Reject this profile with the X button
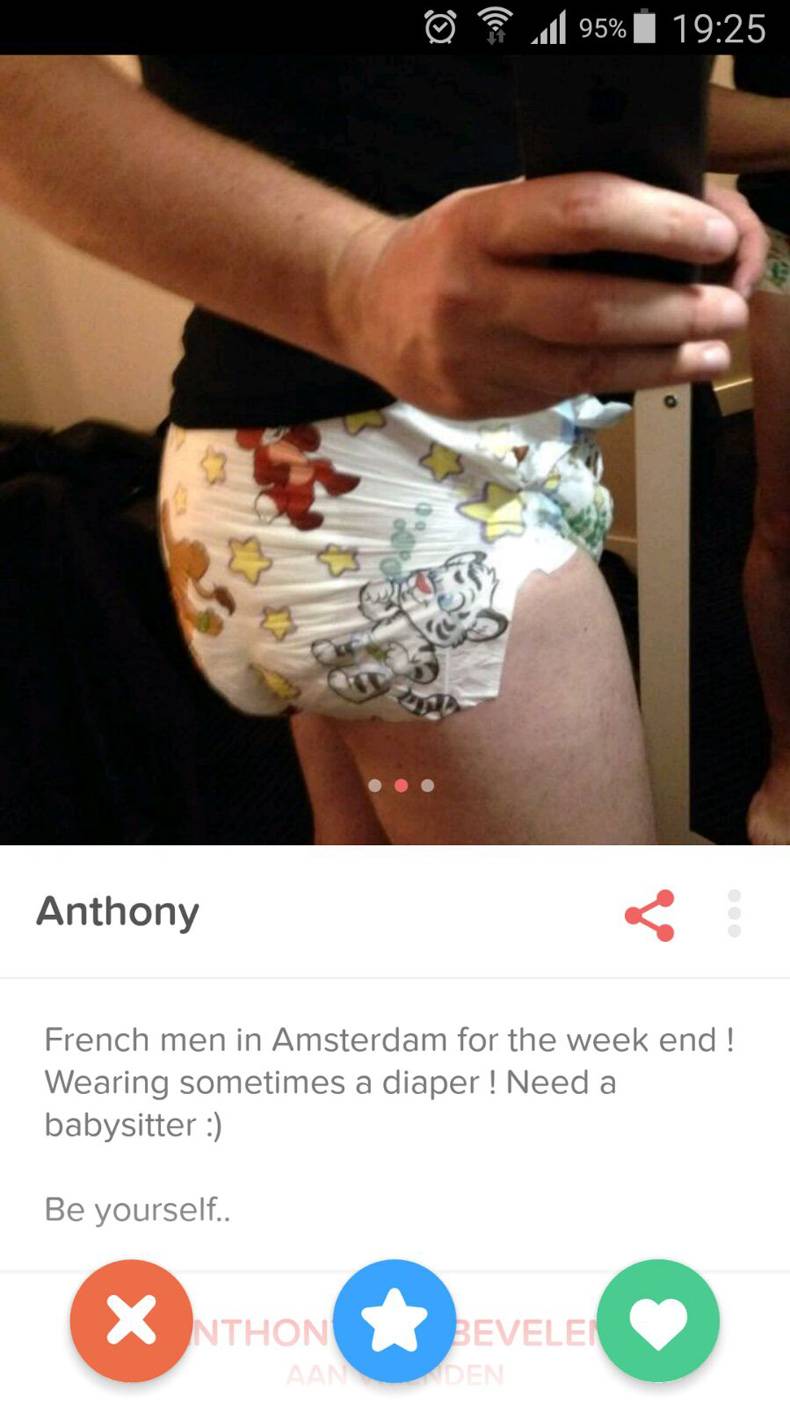 [131, 1320]
